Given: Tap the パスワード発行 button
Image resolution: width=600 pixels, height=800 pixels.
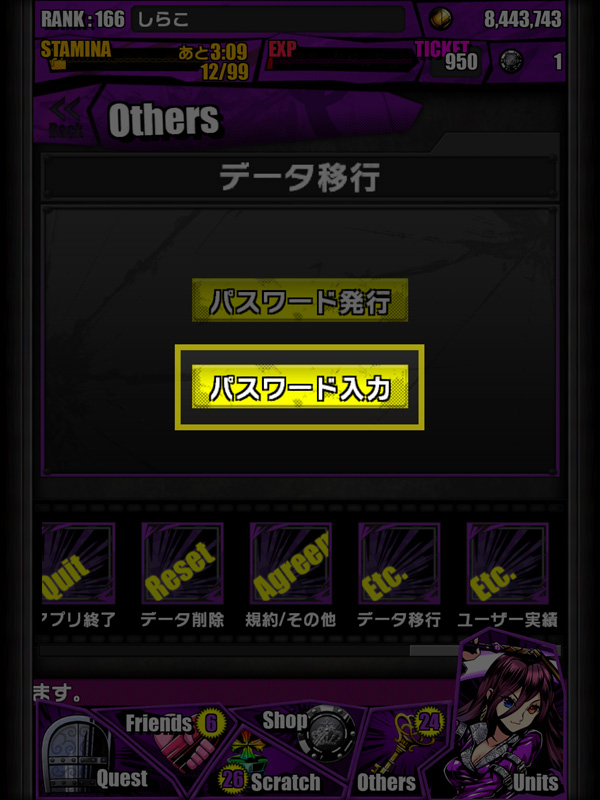Looking at the screenshot, I should point(300,300).
